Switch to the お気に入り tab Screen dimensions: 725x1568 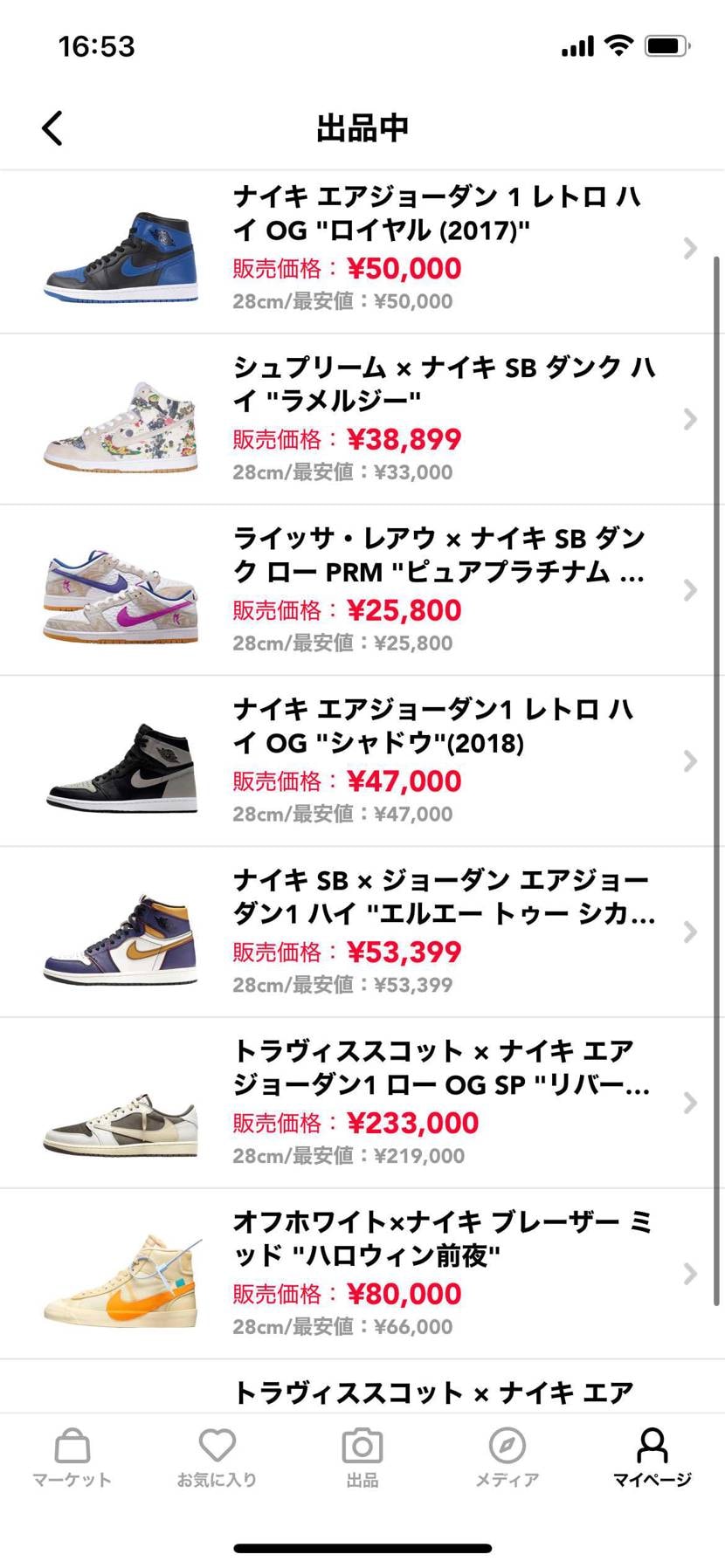(217, 1458)
